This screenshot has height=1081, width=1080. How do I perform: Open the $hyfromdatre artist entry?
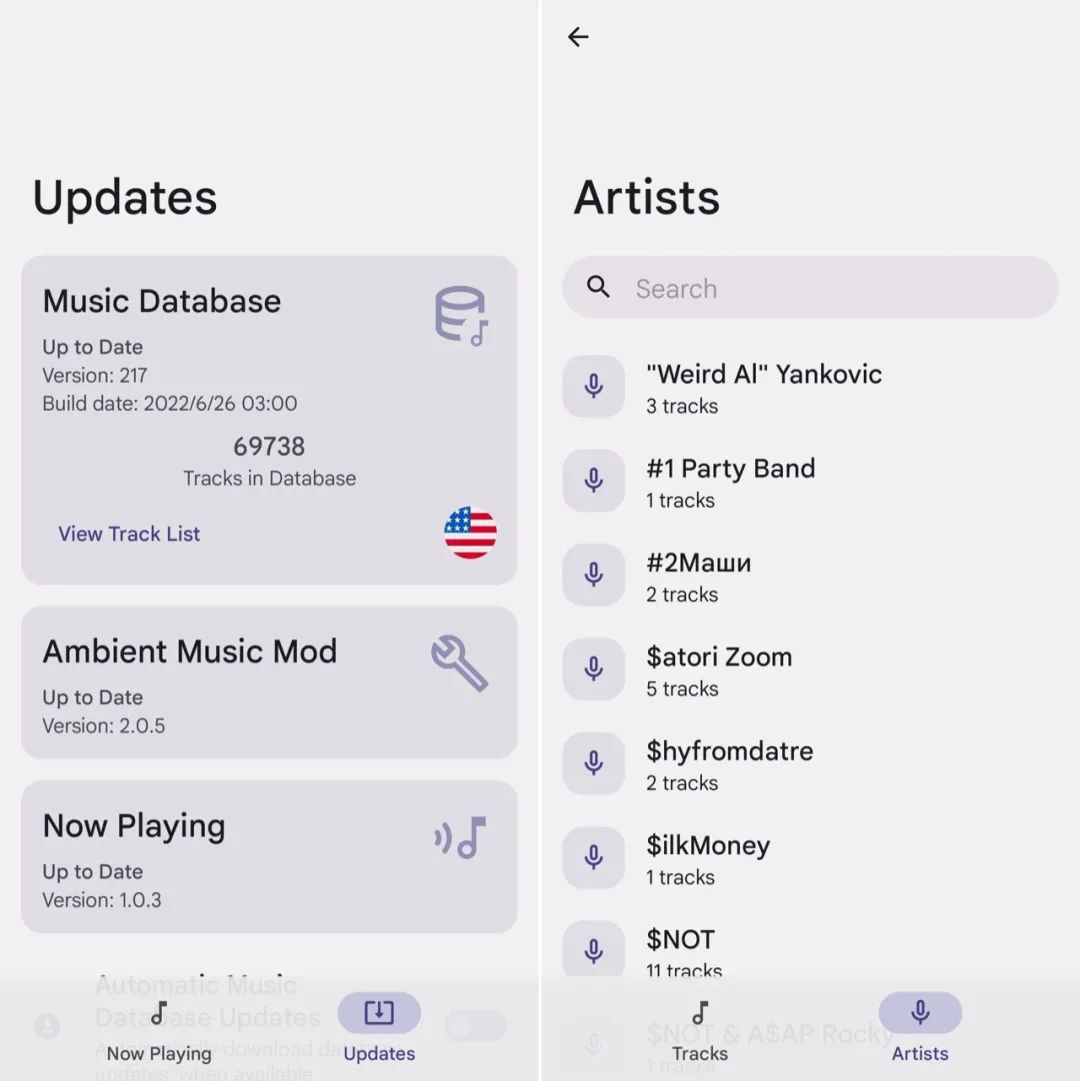tap(729, 764)
